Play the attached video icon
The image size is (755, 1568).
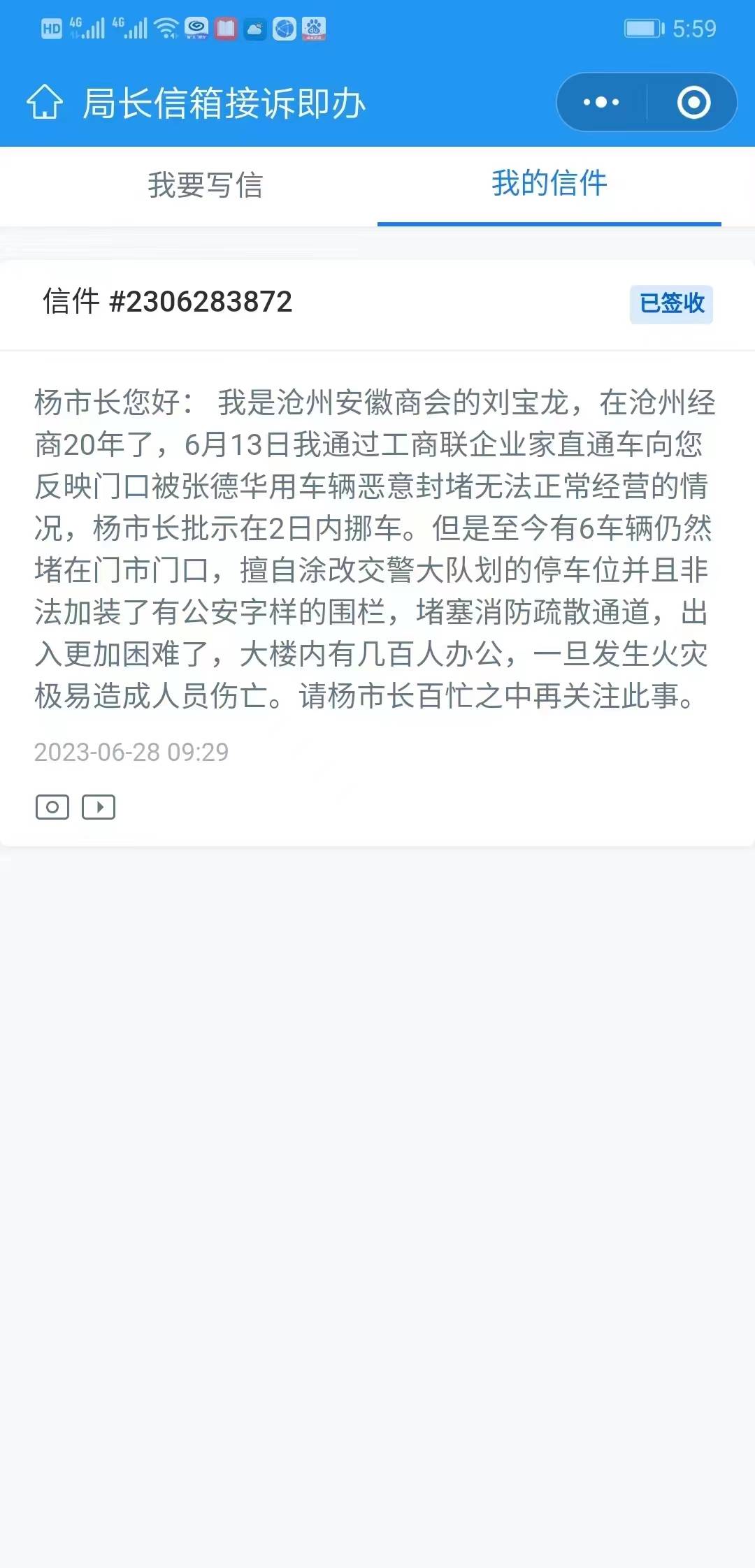coord(99,807)
